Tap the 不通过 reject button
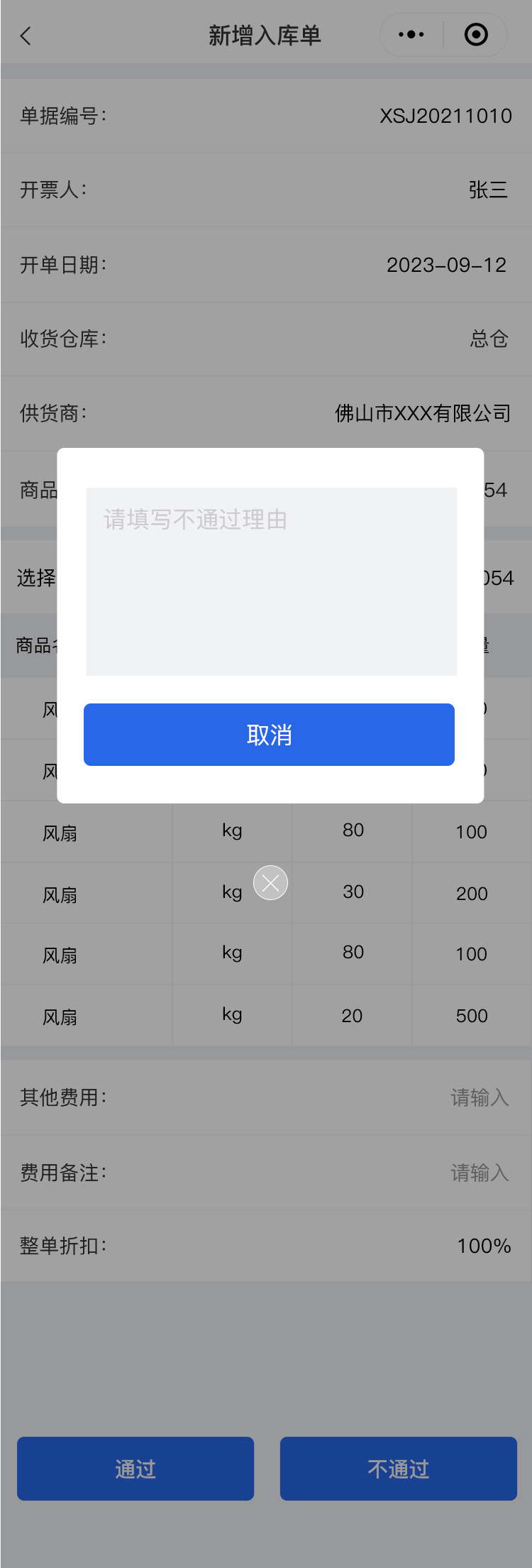 [x=398, y=1469]
